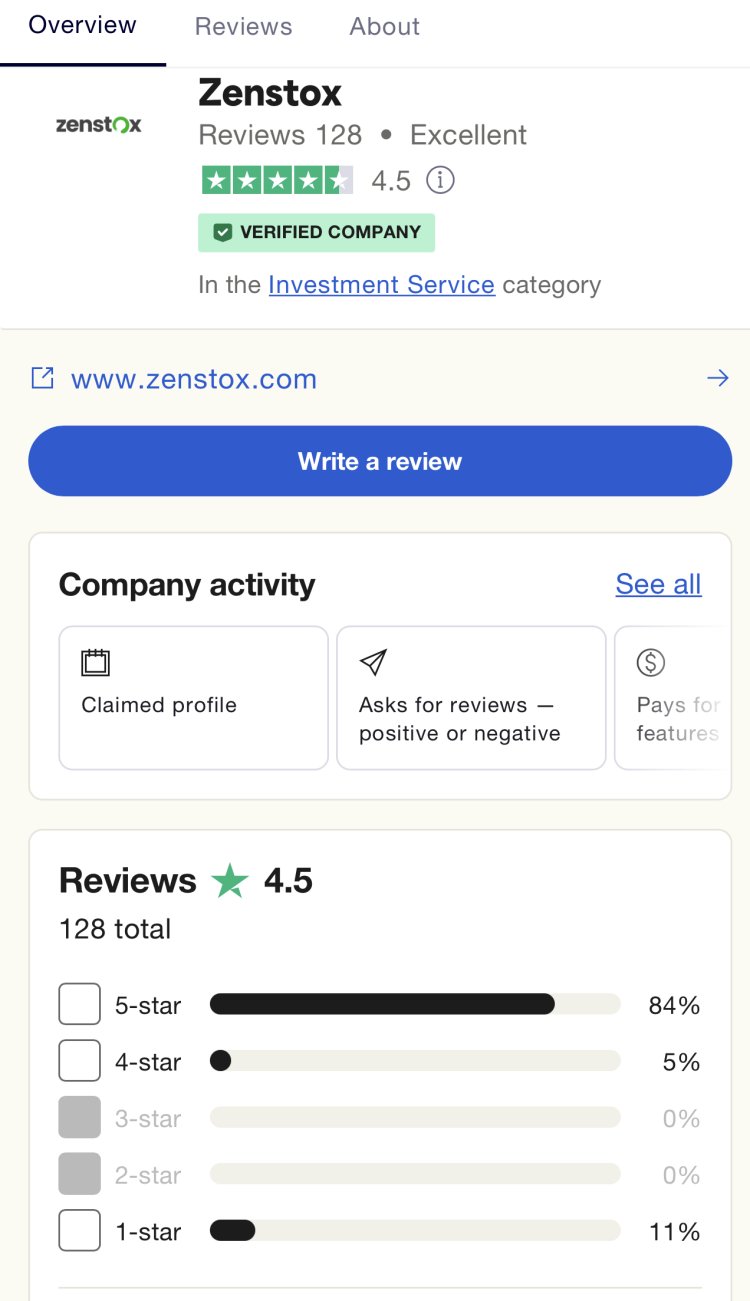The width and height of the screenshot is (750, 1301).
Task: Click the calendar icon on Claimed profile card
Action: pyautogui.click(x=95, y=661)
